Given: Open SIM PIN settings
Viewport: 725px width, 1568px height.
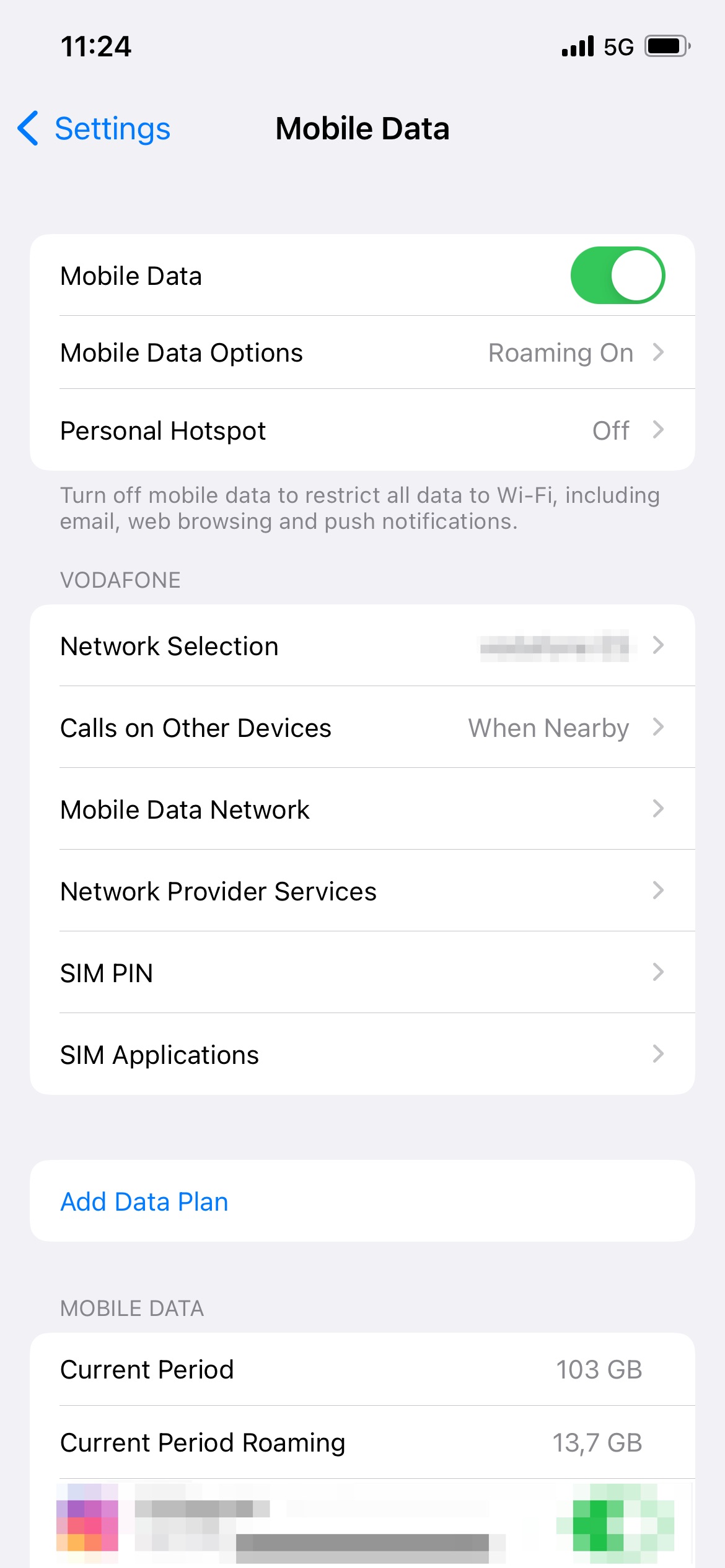Looking at the screenshot, I should coord(362,973).
